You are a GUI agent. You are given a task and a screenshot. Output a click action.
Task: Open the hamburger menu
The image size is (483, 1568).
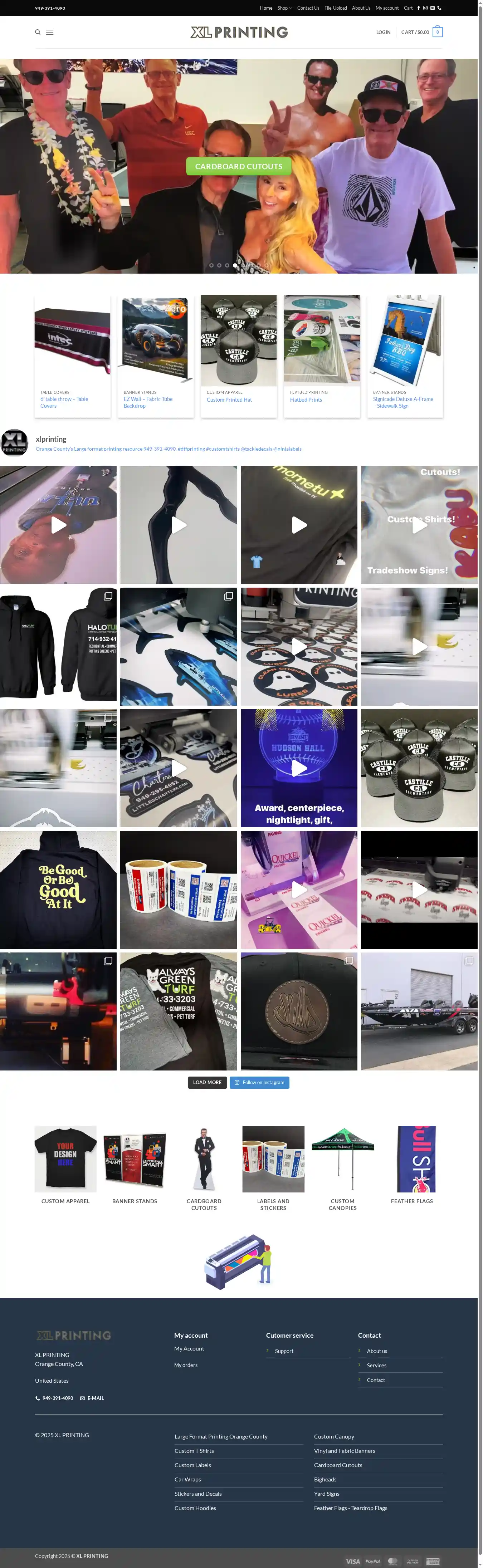coord(50,32)
